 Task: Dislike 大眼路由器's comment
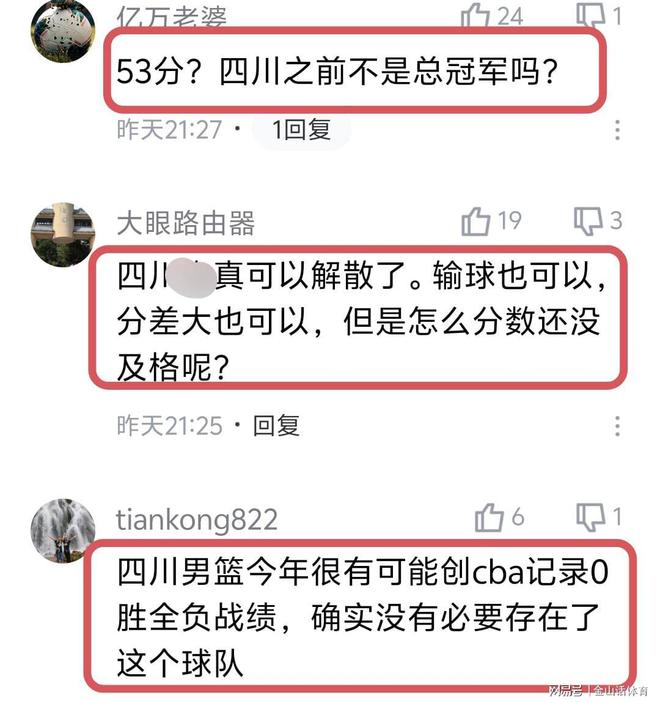588,221
